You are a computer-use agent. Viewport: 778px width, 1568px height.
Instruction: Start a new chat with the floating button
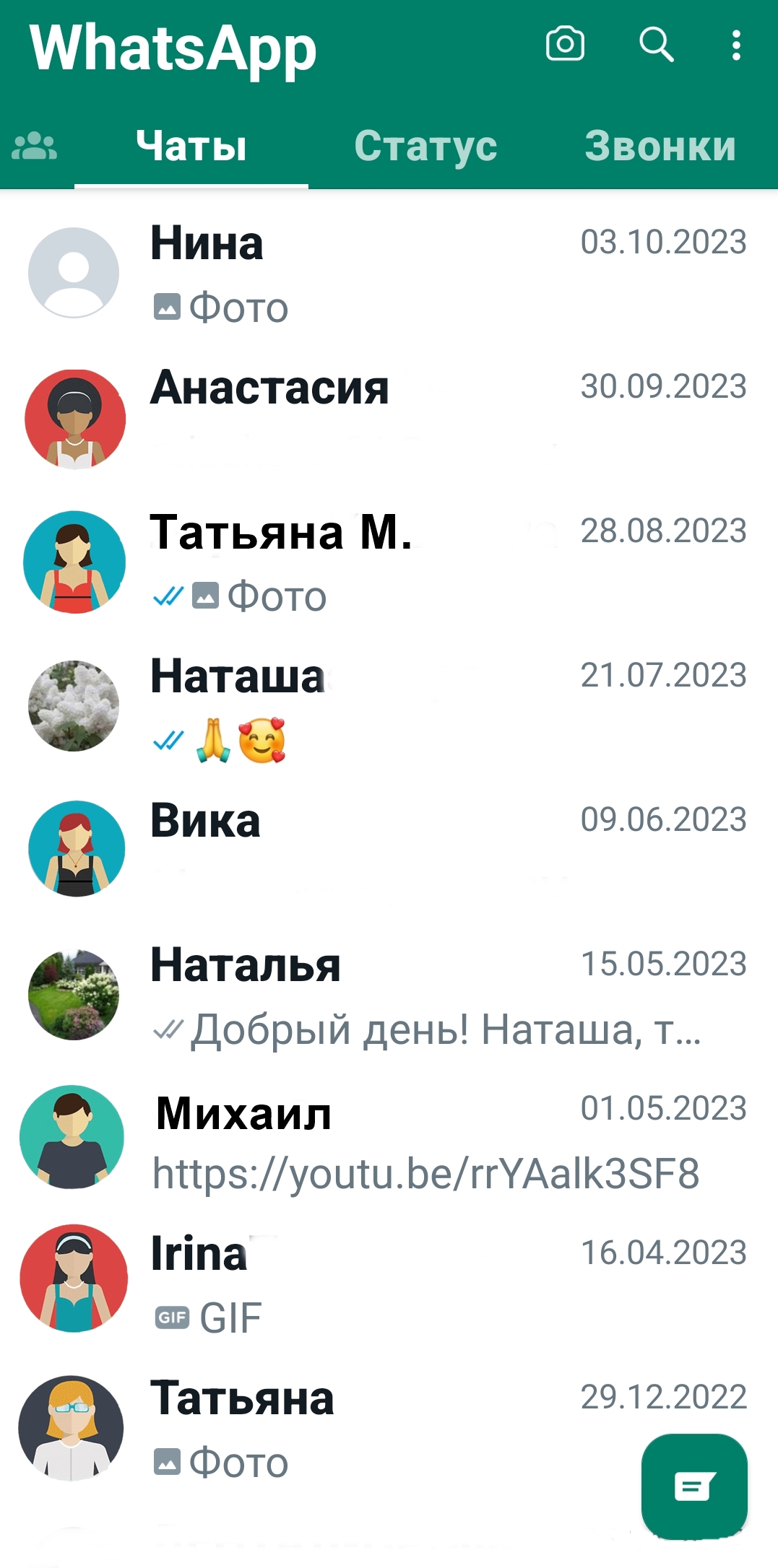[x=694, y=1486]
